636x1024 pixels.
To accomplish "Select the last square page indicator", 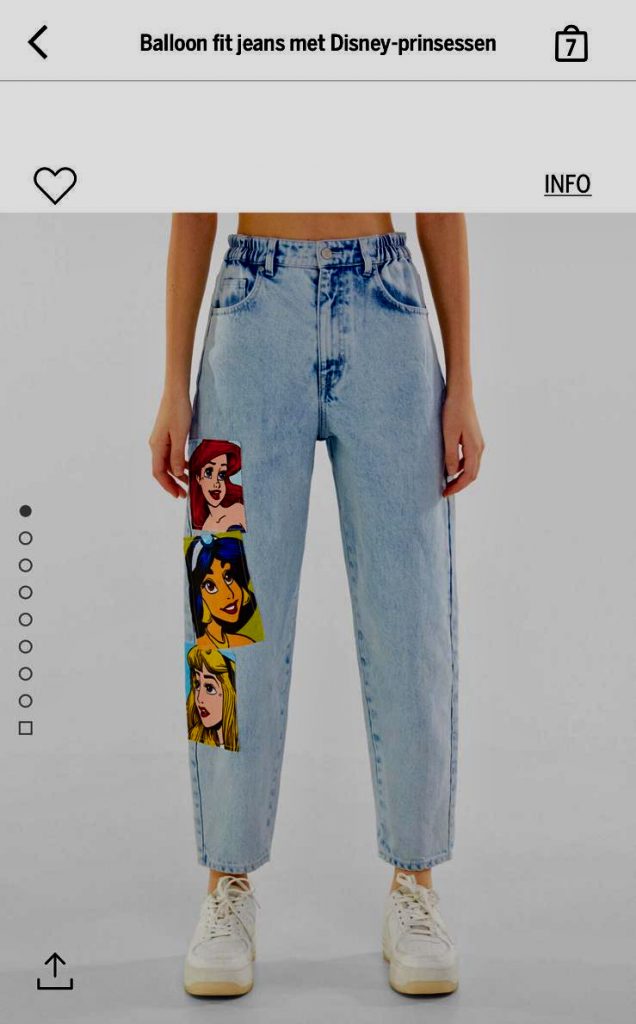I will click(x=26, y=728).
